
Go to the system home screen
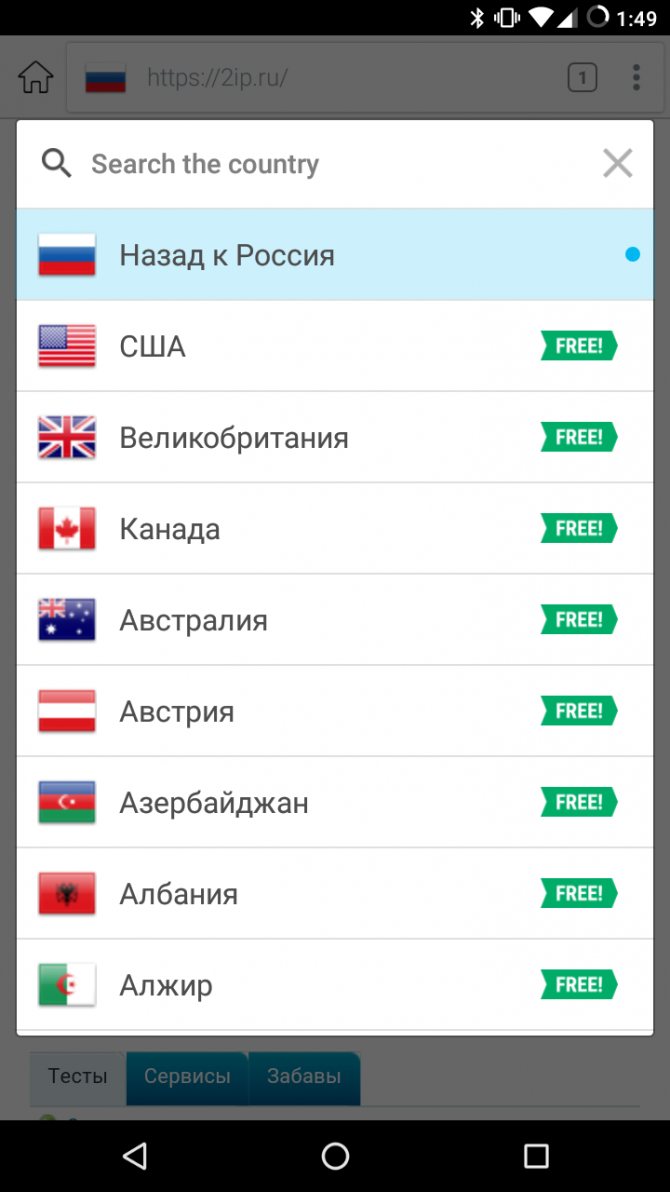335,1156
